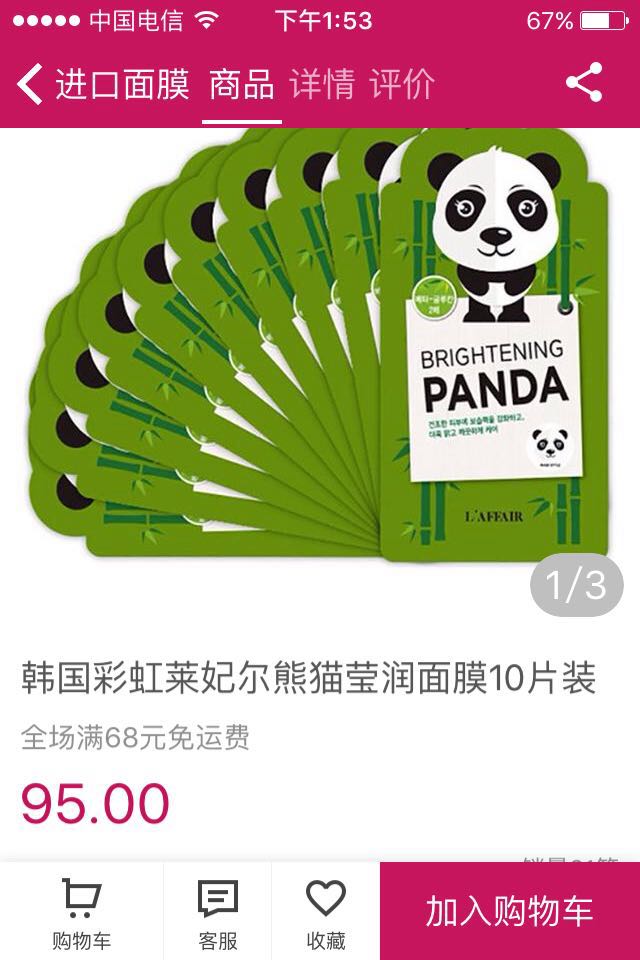The image size is (640, 960).
Task: Switch to the 评价 tab
Action: (402, 85)
